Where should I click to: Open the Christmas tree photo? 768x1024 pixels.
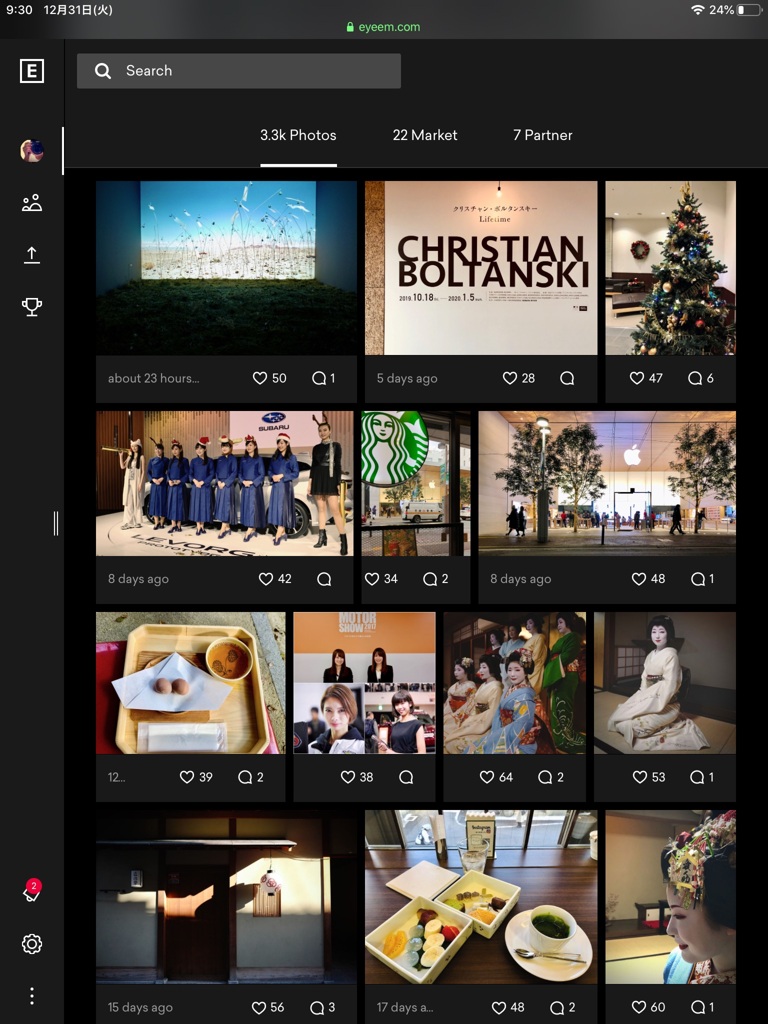670,267
